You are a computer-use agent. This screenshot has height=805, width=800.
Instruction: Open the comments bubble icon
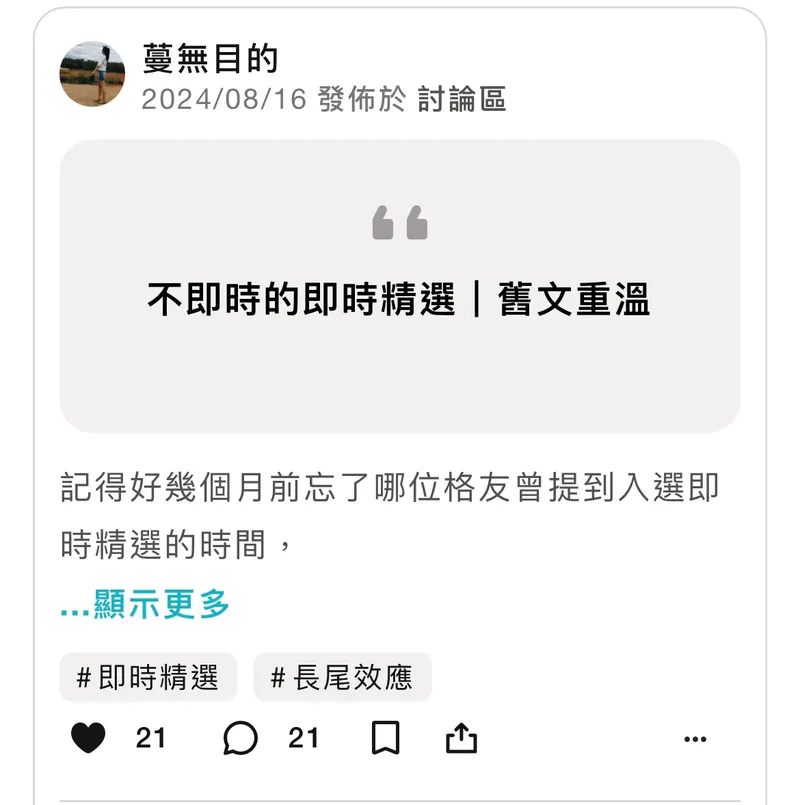[x=240, y=739]
